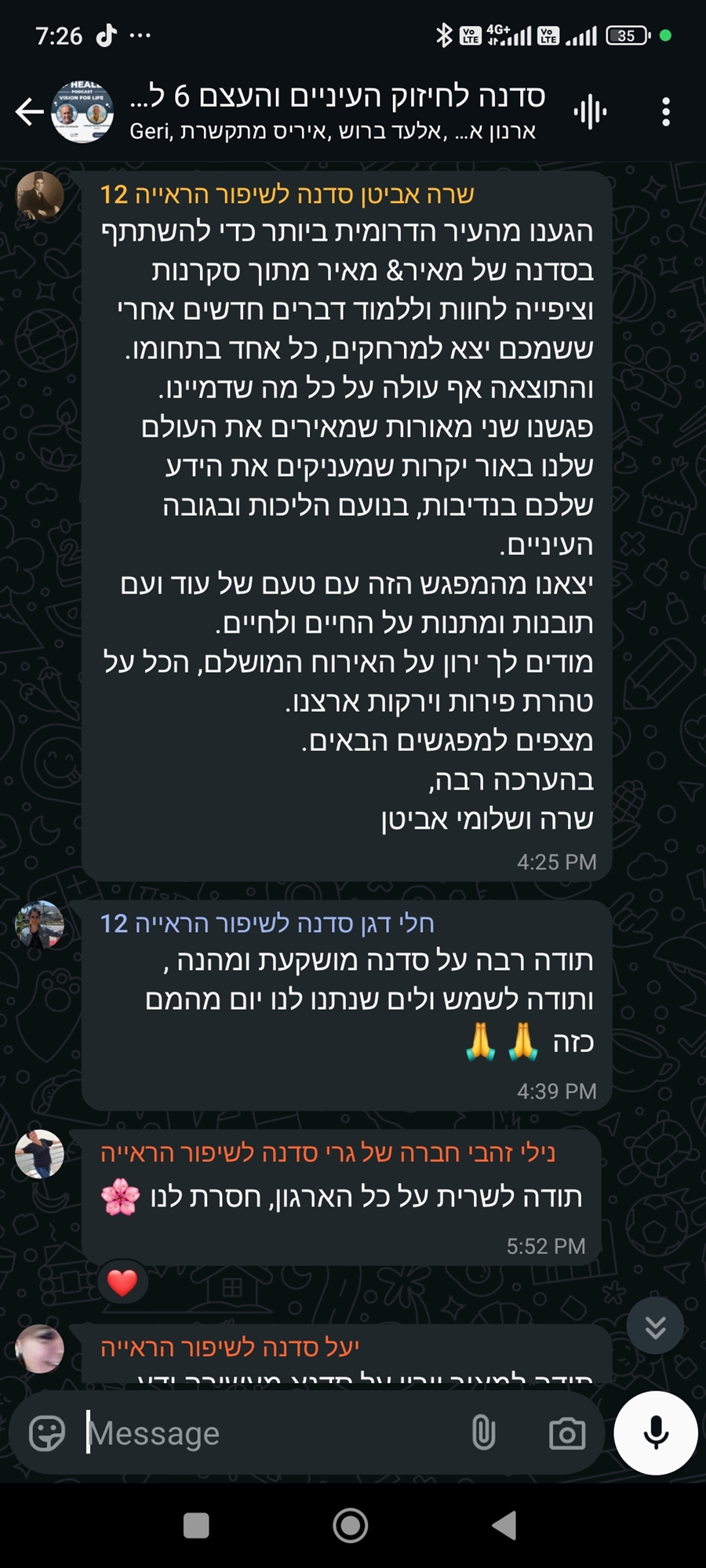Open נילי זהבי's profile picture
This screenshot has height=1568, width=706.
[40, 1153]
